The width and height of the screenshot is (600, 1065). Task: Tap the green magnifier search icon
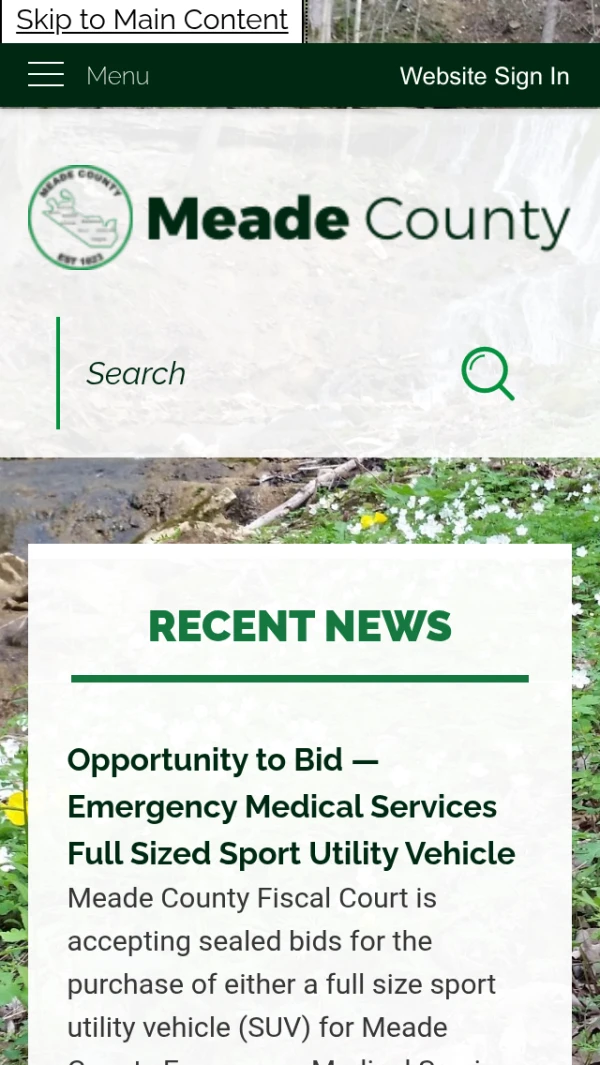click(x=487, y=374)
